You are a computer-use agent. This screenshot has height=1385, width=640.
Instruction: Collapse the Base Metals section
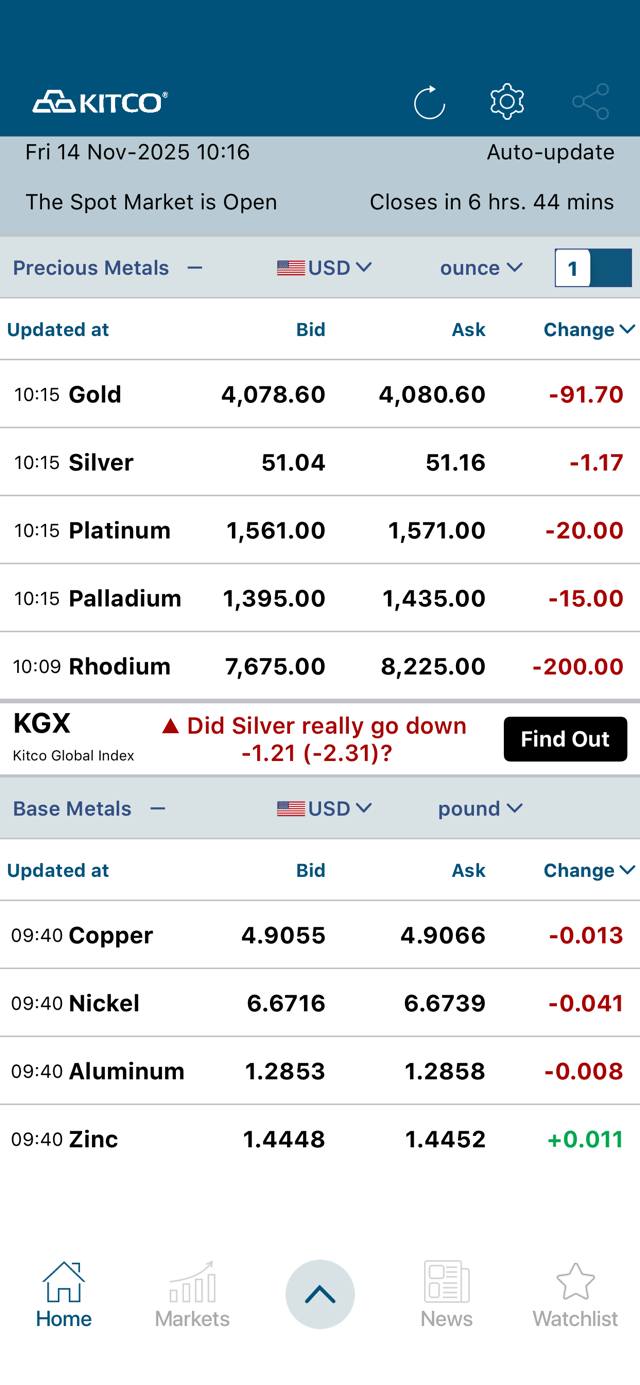point(158,809)
